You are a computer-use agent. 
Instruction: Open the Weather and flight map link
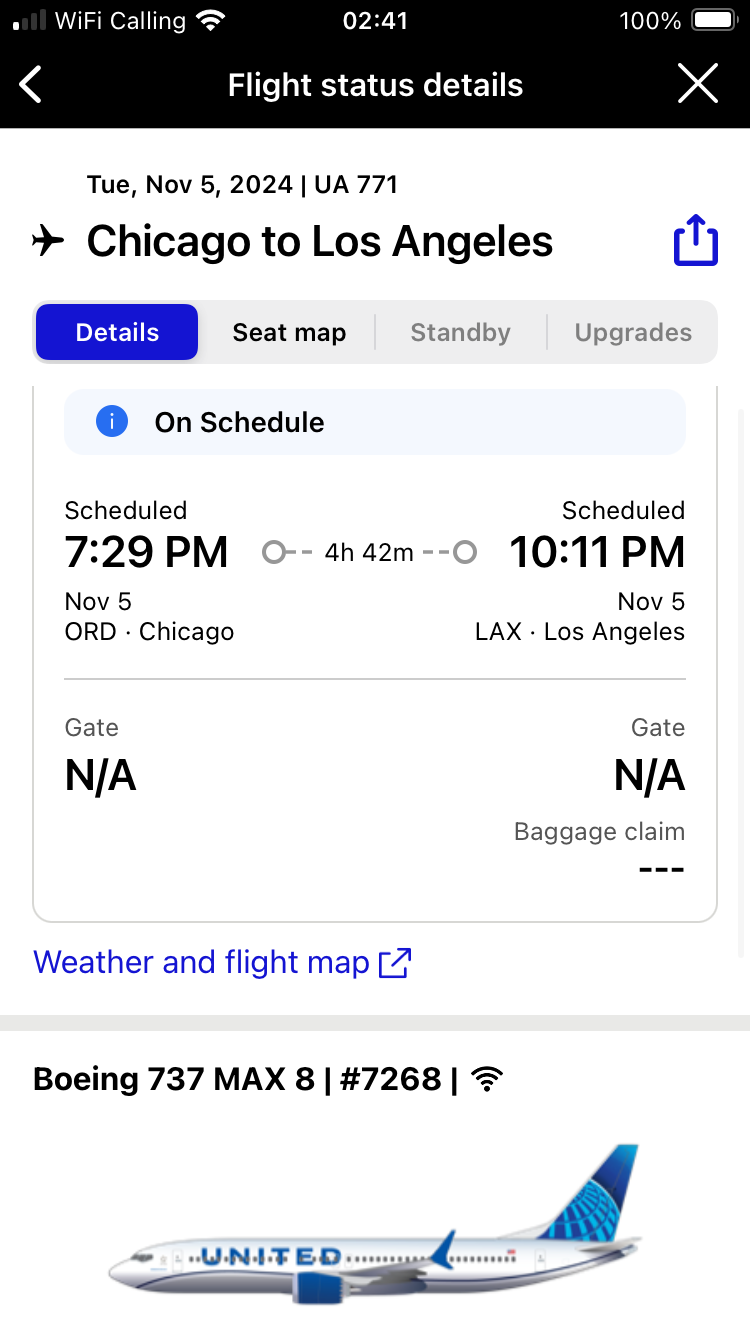(x=222, y=962)
